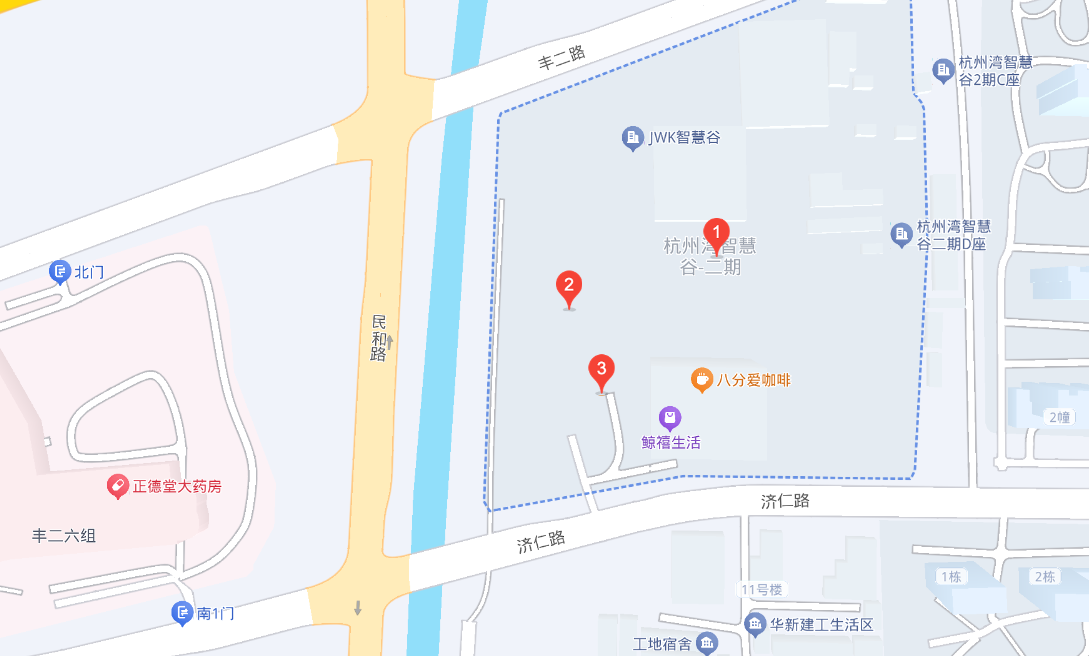1089x656 pixels.
Task: Tap the 北门 gate pin
Action: [61, 272]
